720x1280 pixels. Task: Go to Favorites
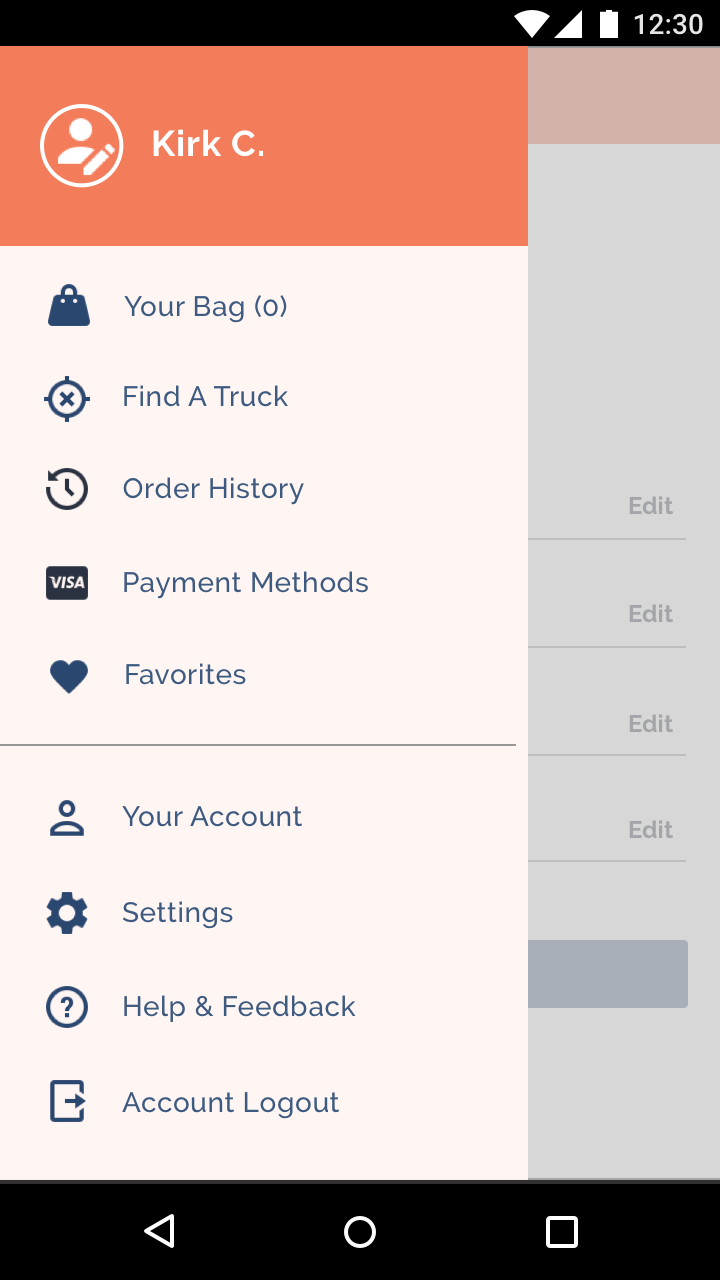click(184, 675)
